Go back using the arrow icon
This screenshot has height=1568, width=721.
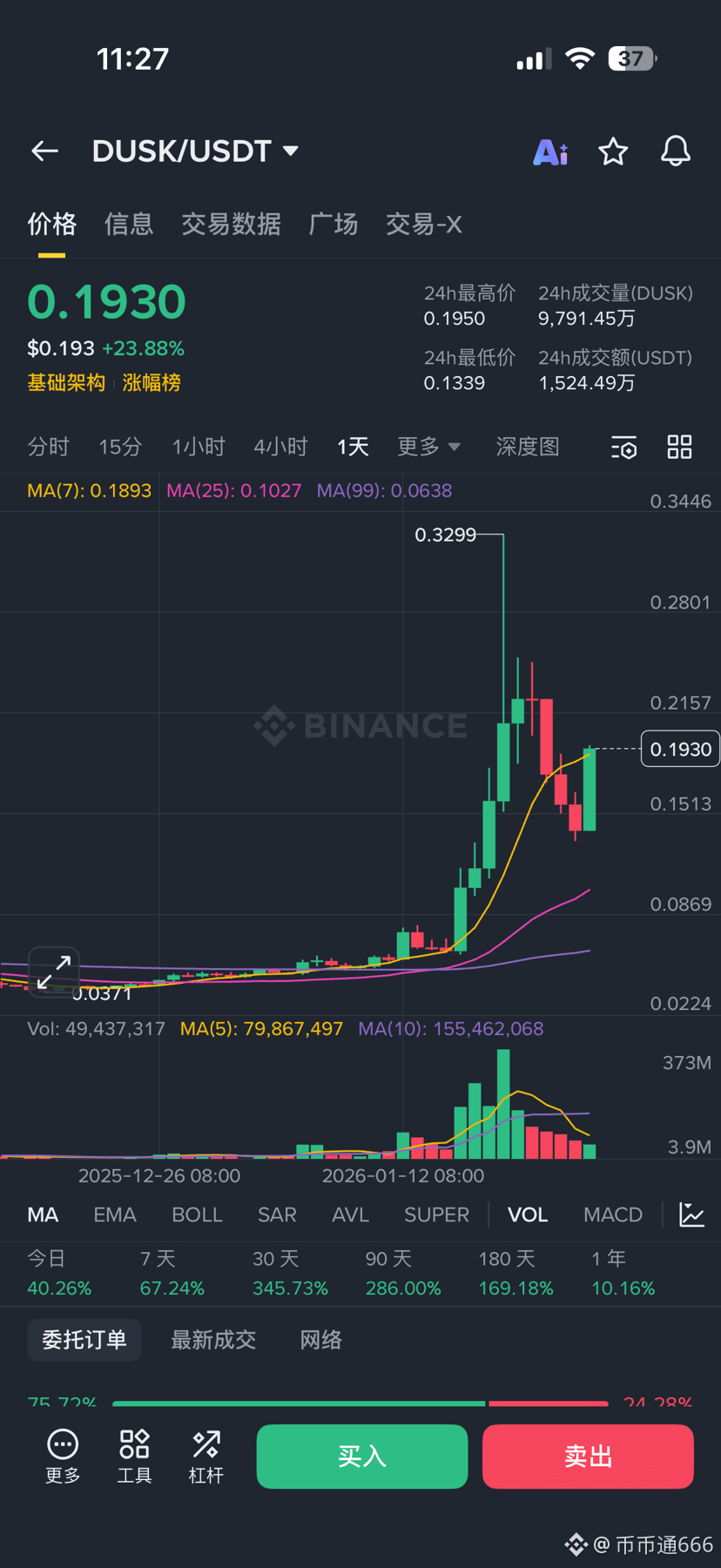tap(45, 151)
